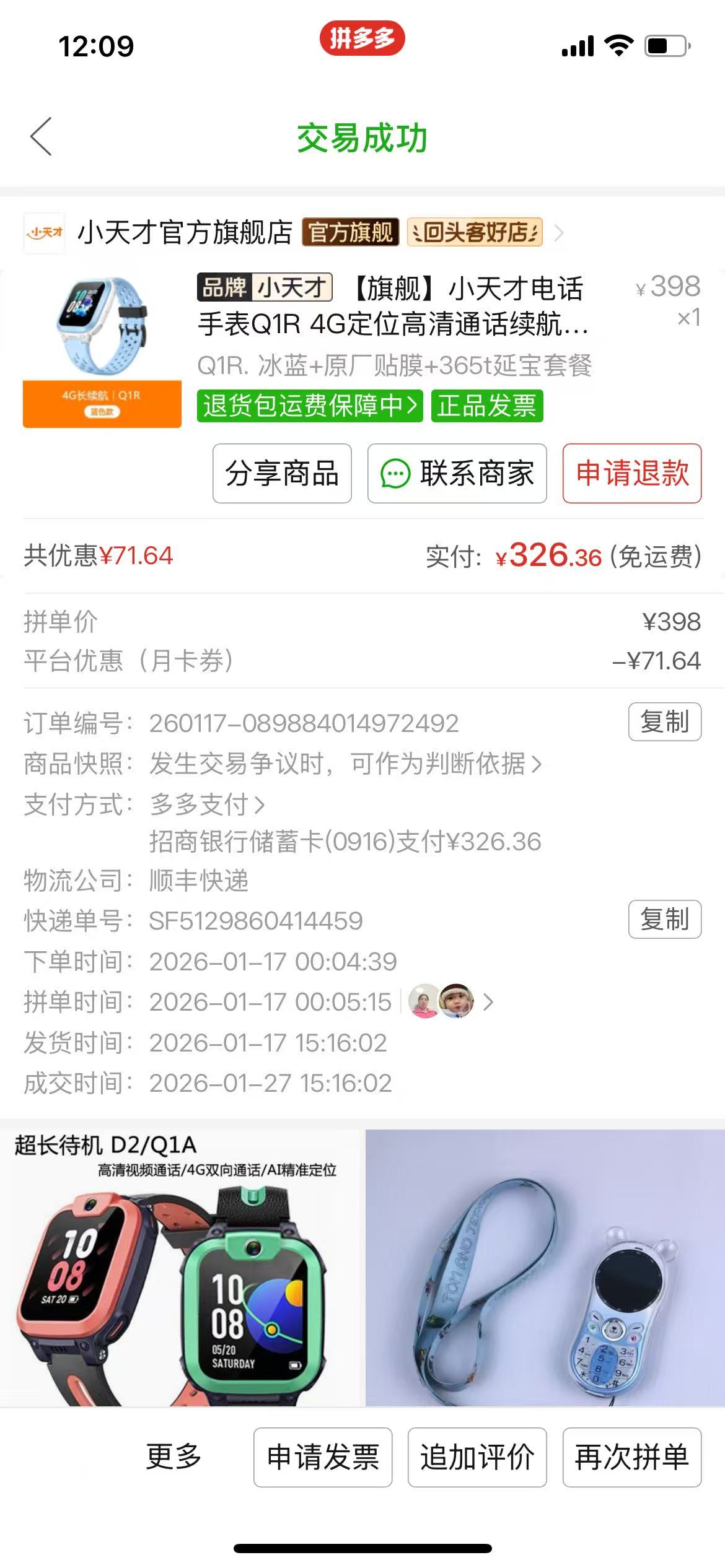Screen dimensions: 725x1568
Task: Tap 申请发票 to request invoice
Action: tap(323, 1457)
